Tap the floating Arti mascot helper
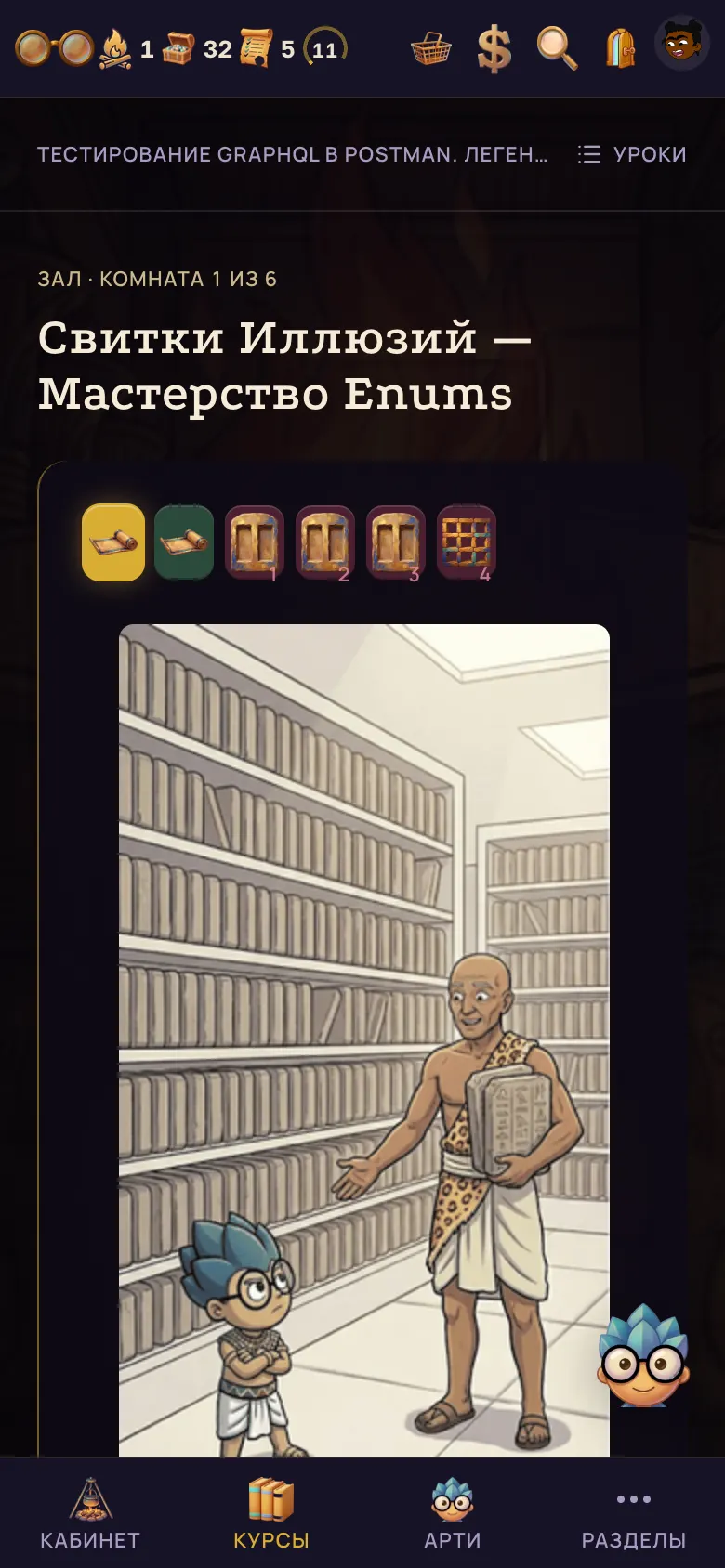The width and height of the screenshot is (725, 1568). [643, 1355]
